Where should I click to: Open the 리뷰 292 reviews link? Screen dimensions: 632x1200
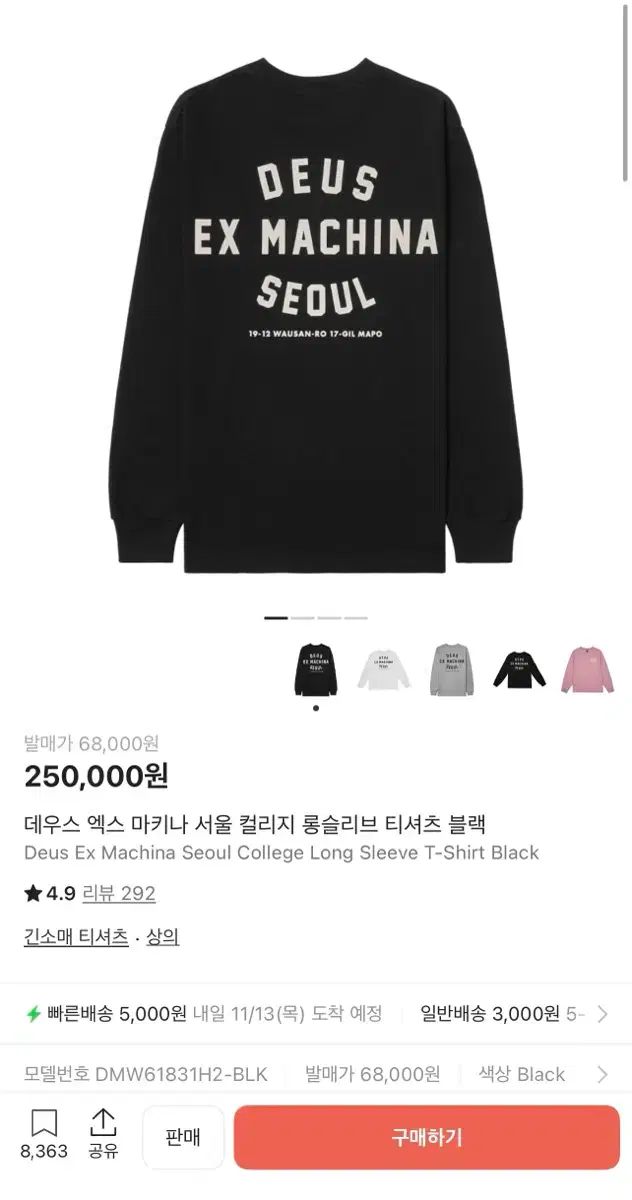click(118, 893)
